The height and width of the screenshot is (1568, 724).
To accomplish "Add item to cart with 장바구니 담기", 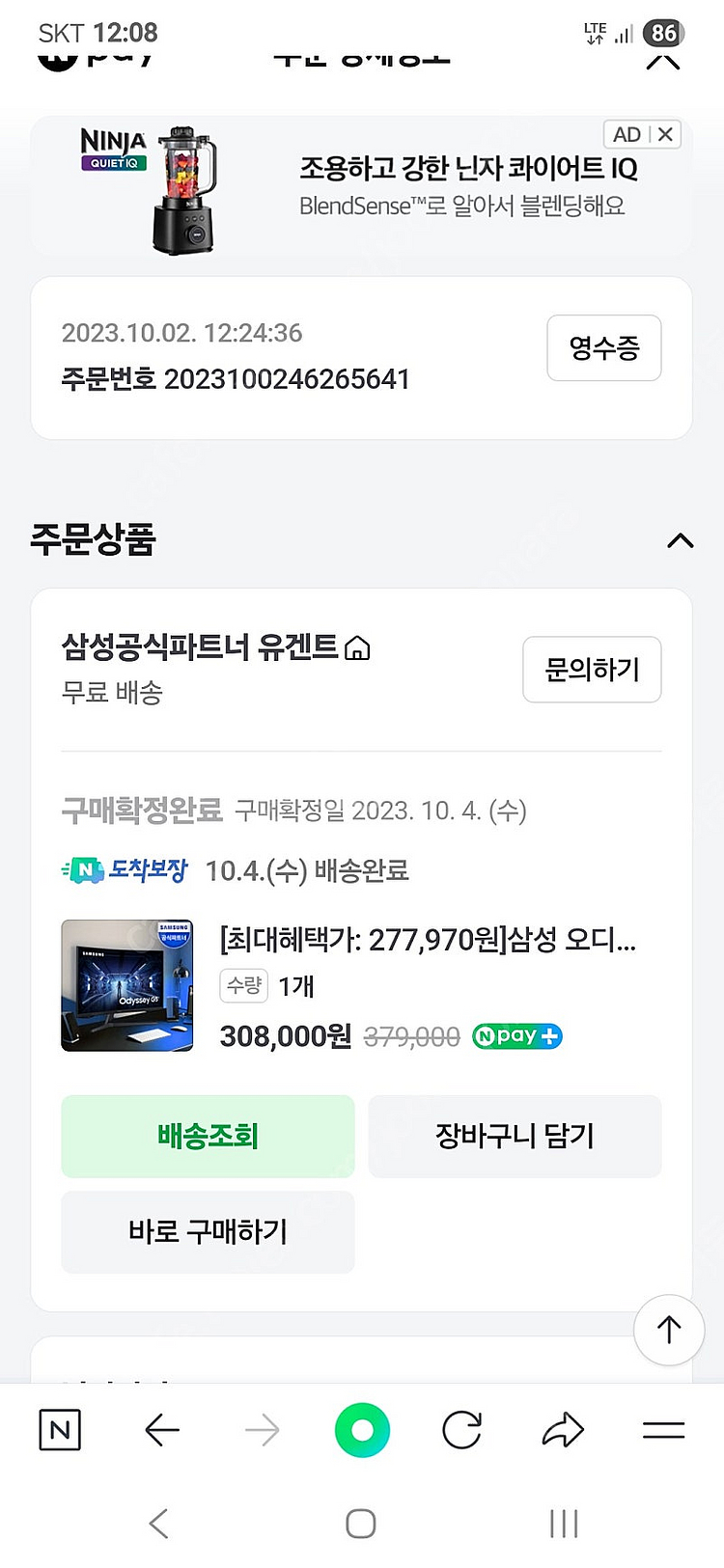I will click(515, 1136).
